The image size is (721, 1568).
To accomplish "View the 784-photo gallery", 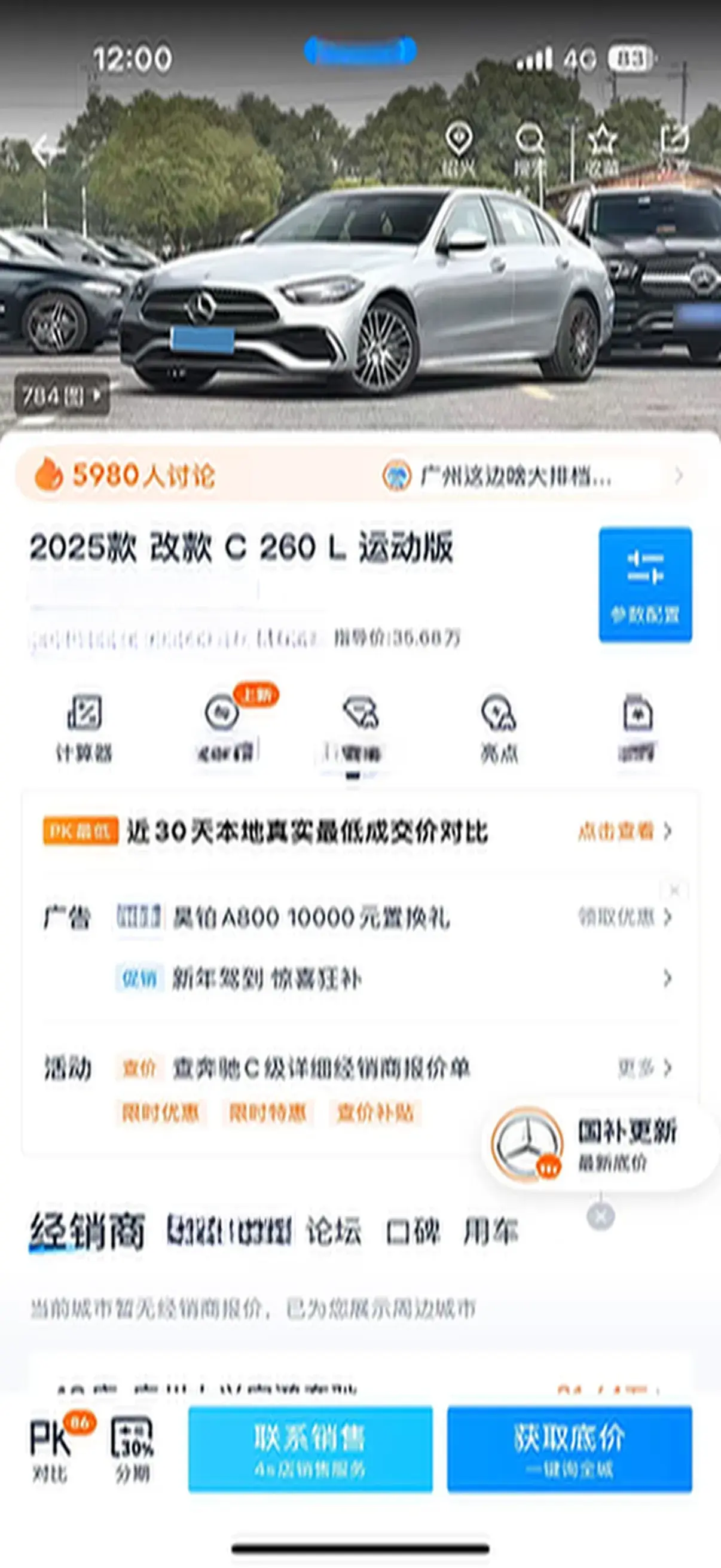I will click(62, 396).
